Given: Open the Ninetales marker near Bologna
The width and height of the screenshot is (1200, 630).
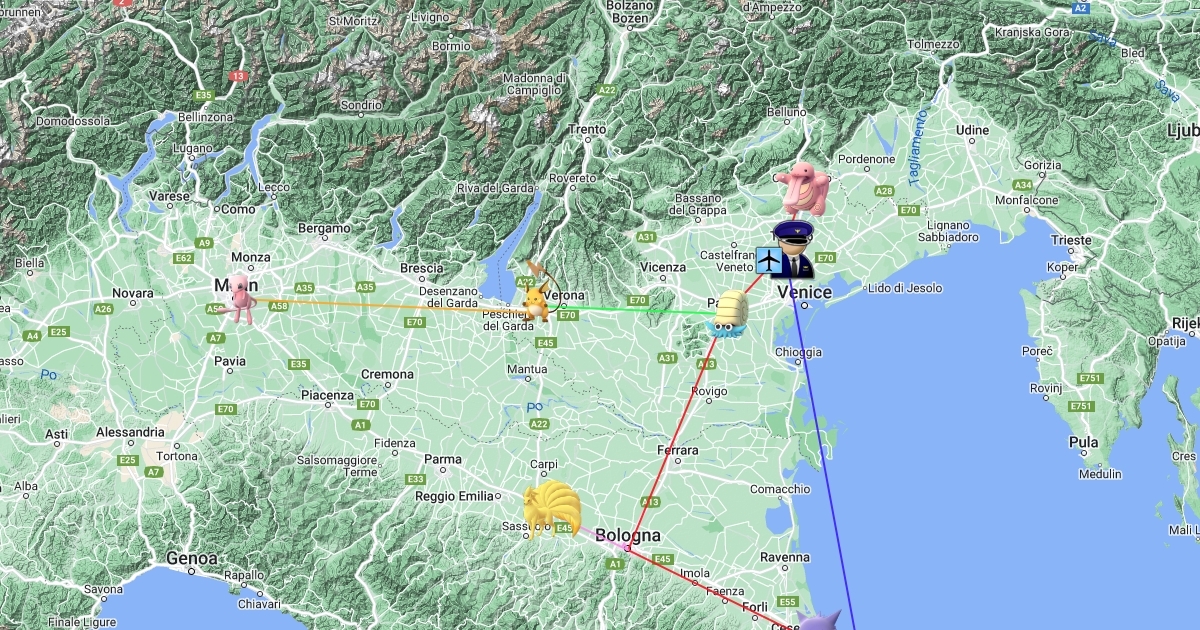Looking at the screenshot, I should tap(550, 508).
